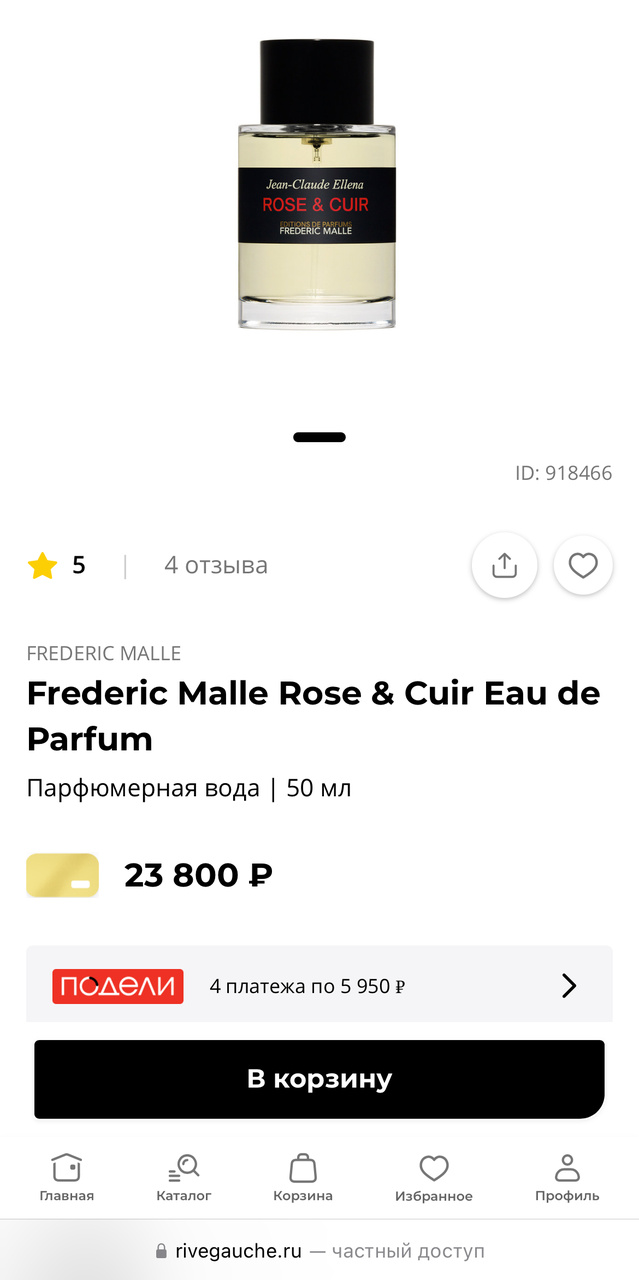The width and height of the screenshot is (639, 1280).
Task: Switch to the Избранное tab
Action: point(433,1177)
